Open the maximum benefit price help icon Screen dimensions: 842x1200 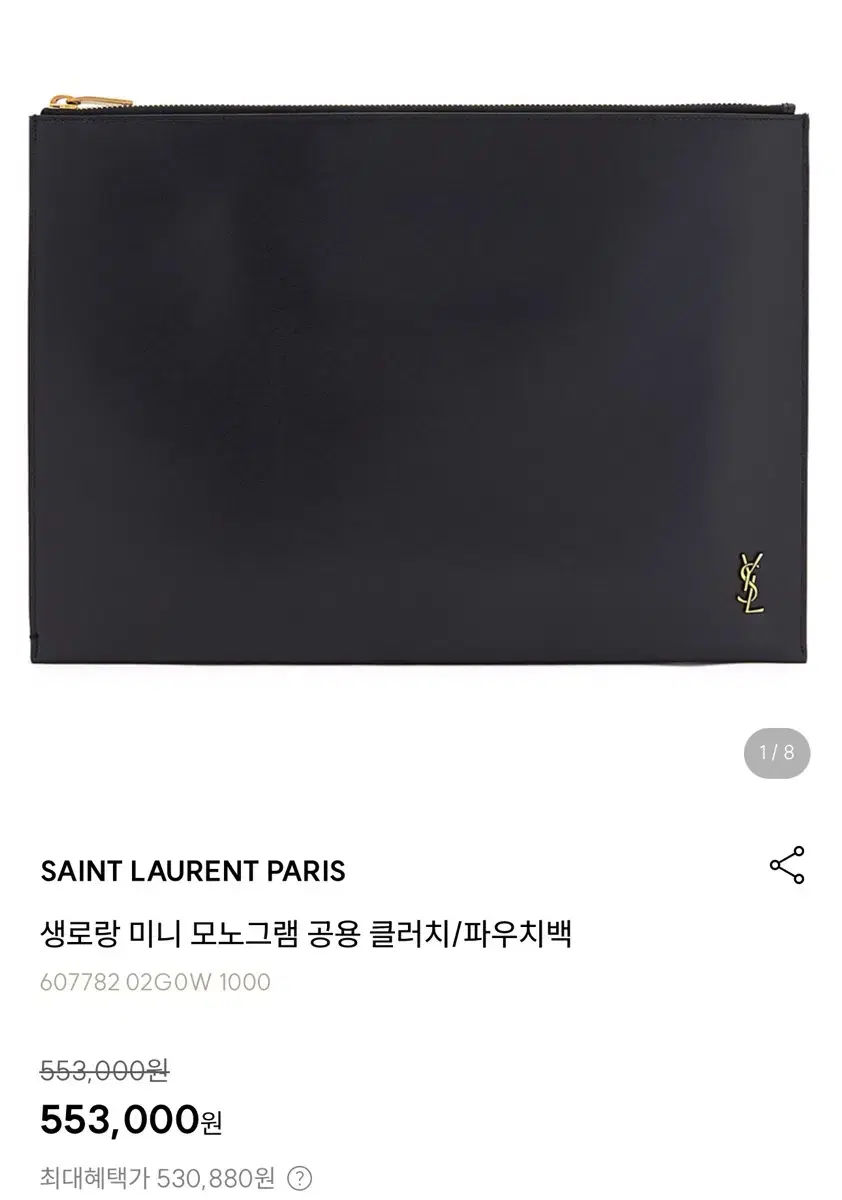click(301, 1179)
